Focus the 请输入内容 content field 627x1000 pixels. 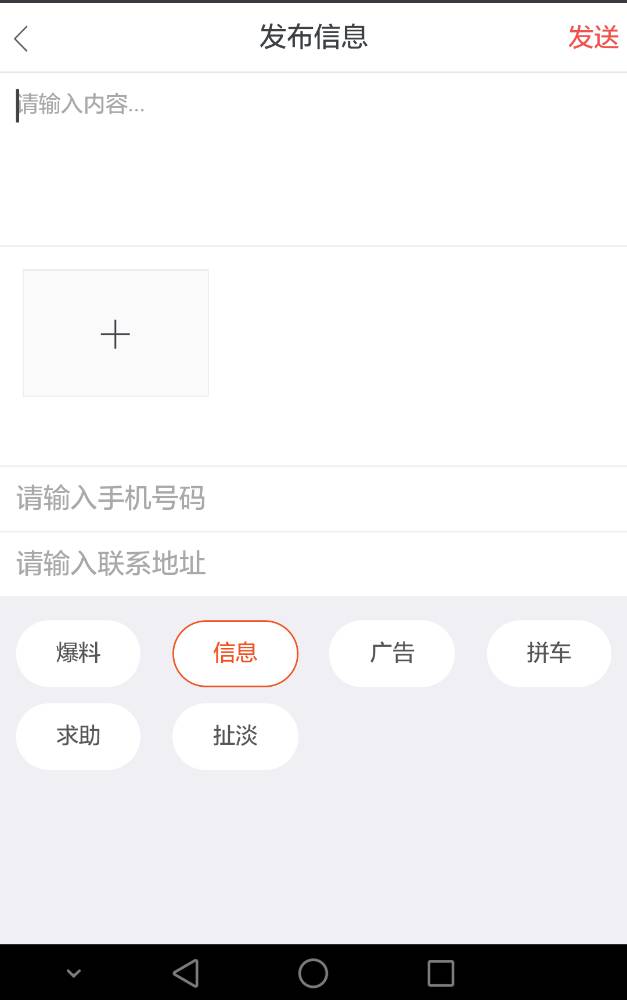pos(313,158)
